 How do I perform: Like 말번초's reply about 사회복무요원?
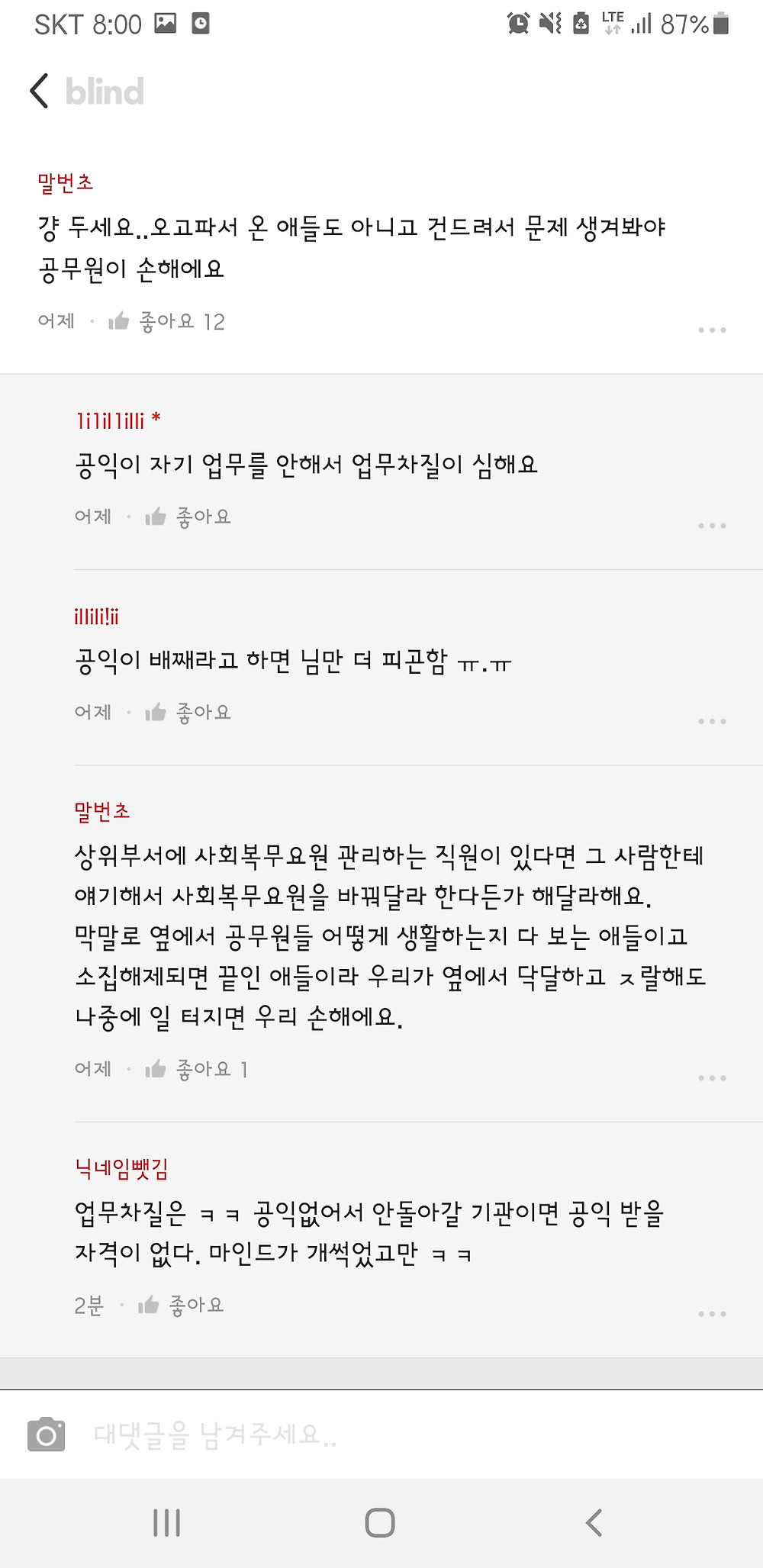coord(156,1069)
